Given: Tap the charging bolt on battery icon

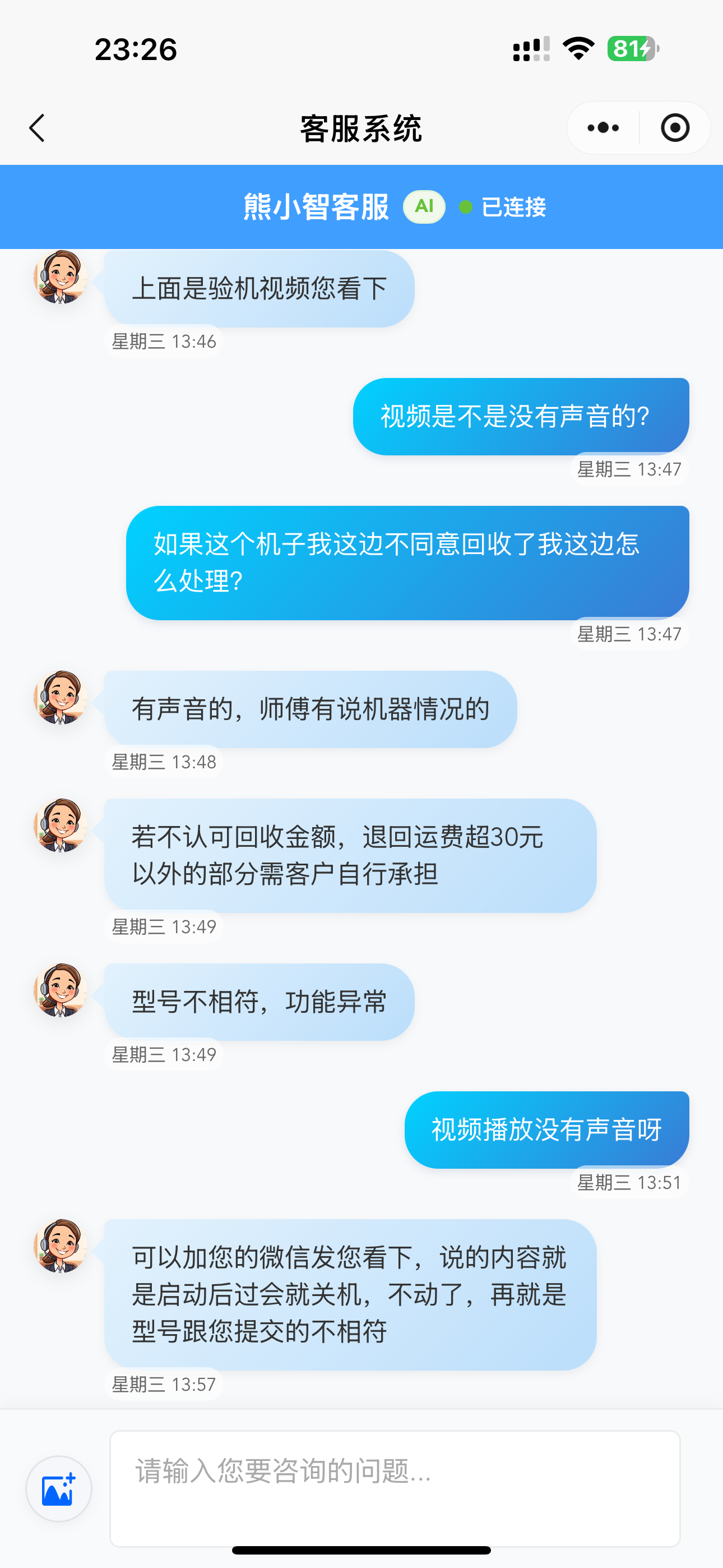Looking at the screenshot, I should tap(645, 49).
